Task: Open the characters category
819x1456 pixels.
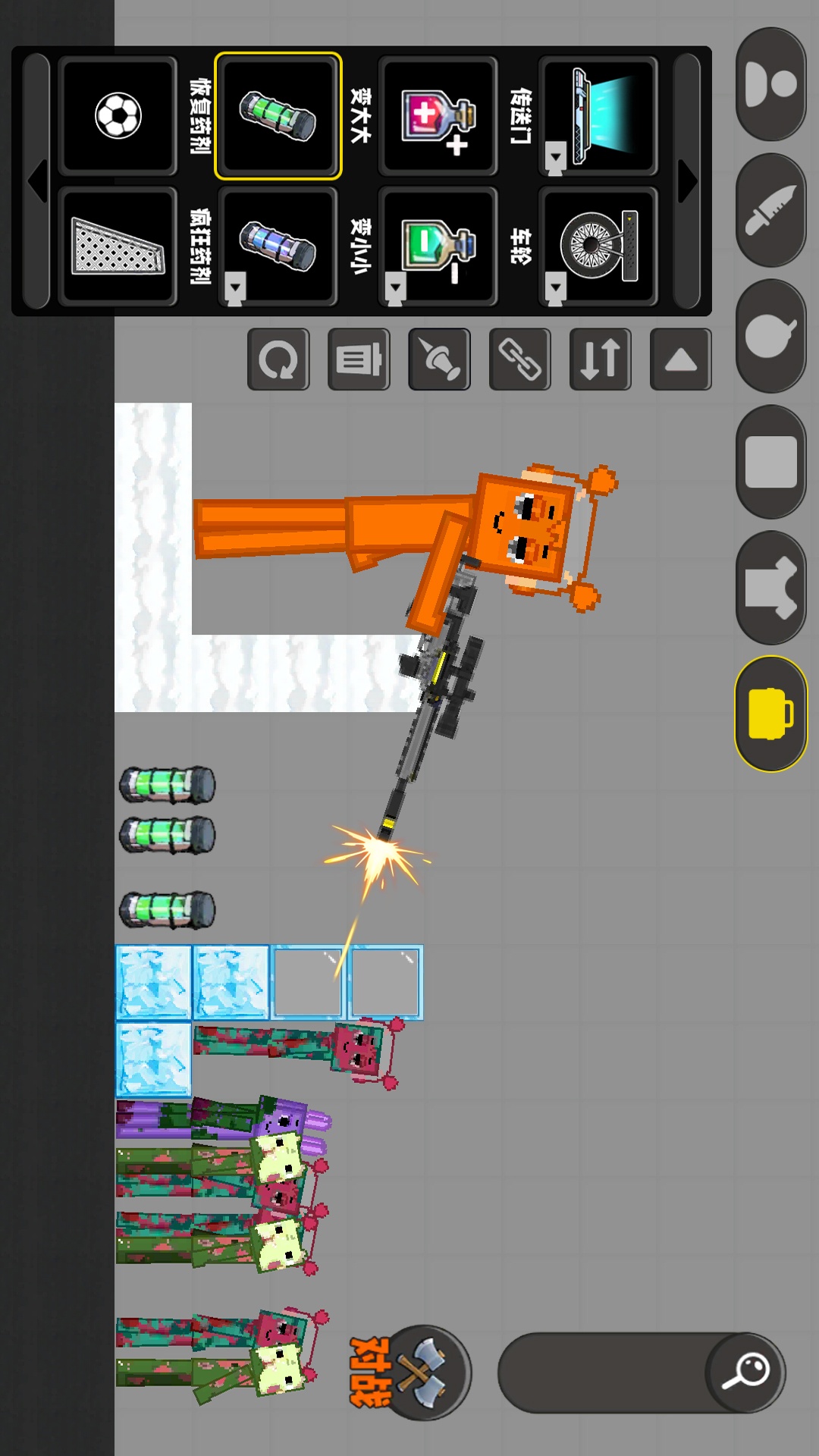Action: pyautogui.click(x=770, y=84)
